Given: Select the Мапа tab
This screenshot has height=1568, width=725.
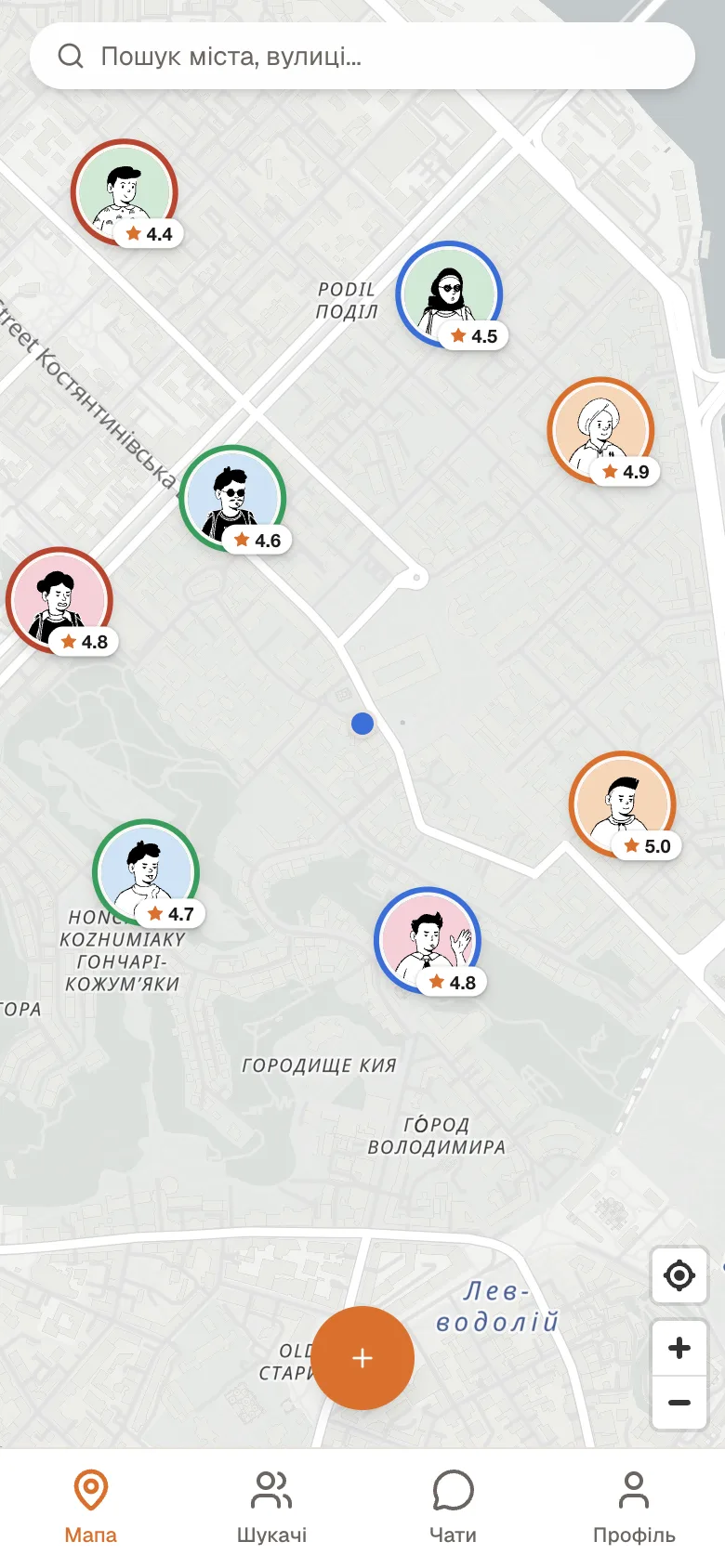Looking at the screenshot, I should 90,1507.
